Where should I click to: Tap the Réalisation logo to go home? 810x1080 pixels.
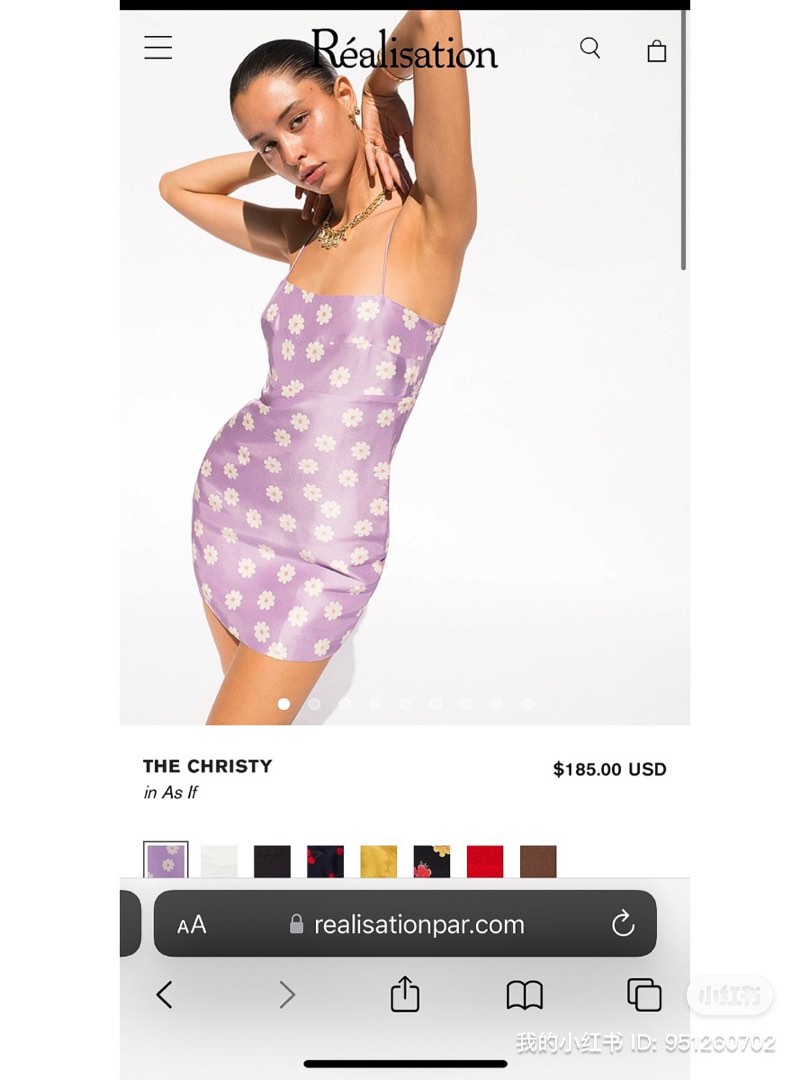404,50
